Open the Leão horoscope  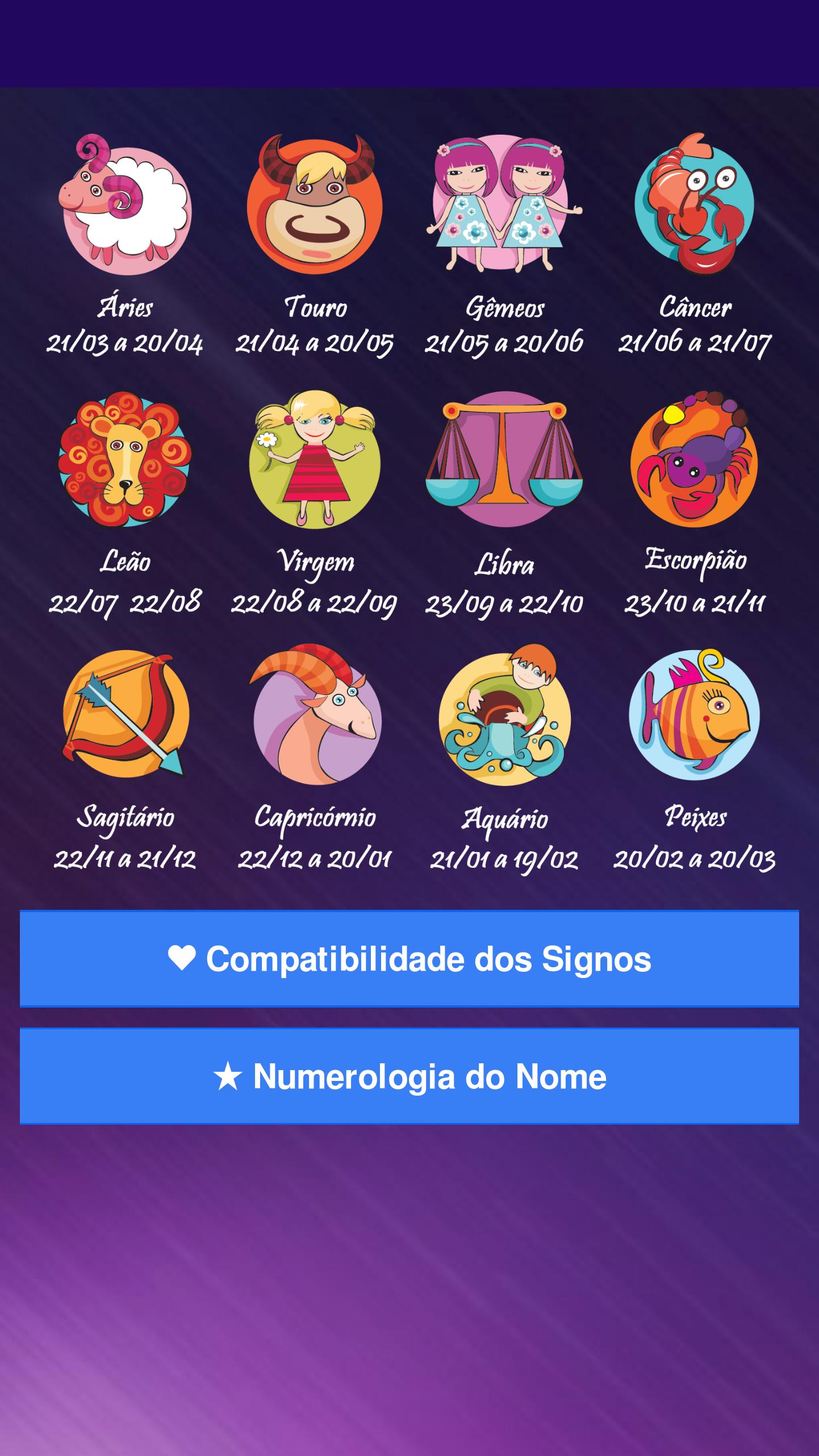click(x=125, y=459)
